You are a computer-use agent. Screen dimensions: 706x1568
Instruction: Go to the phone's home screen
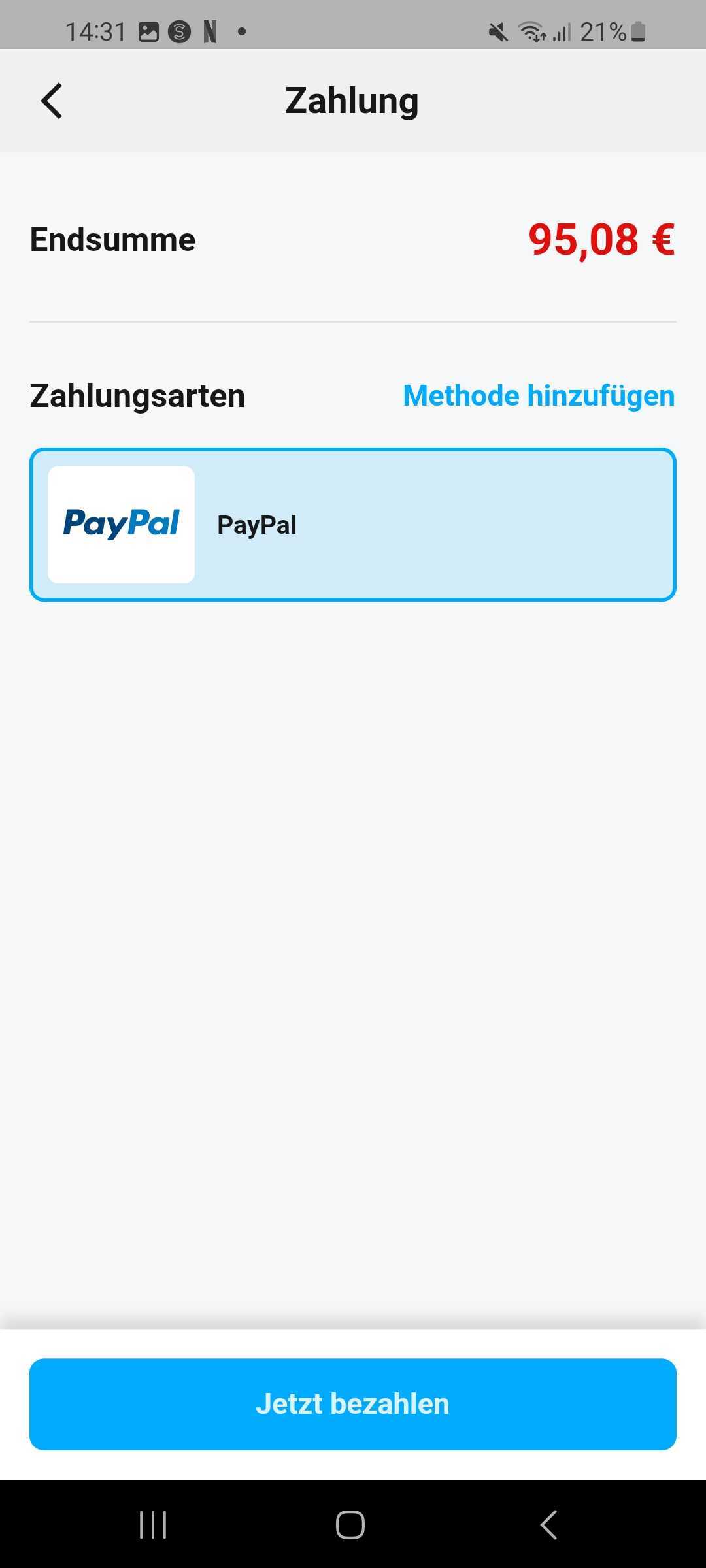(350, 1525)
